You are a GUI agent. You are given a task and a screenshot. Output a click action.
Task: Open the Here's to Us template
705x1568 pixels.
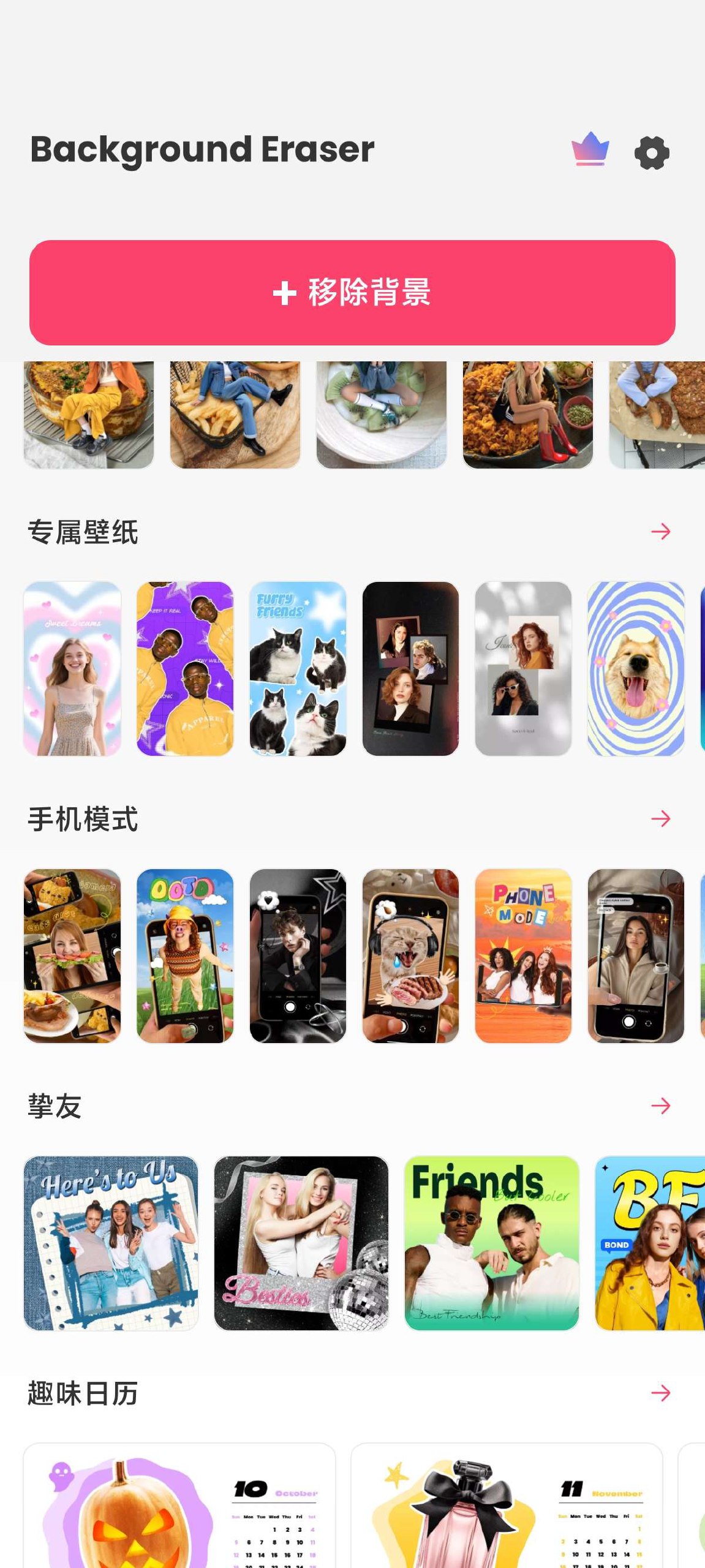click(111, 1243)
